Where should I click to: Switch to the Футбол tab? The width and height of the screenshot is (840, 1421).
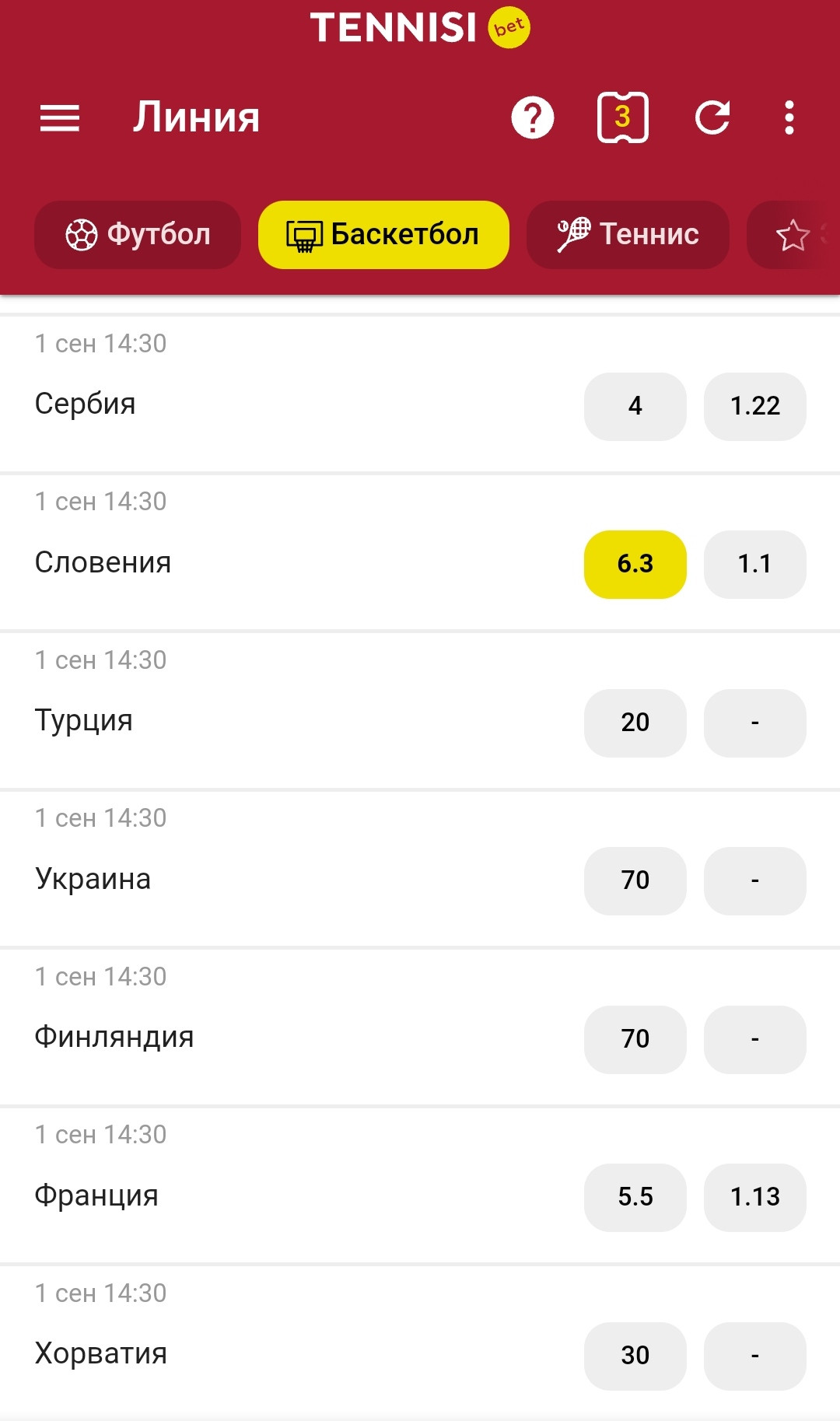coord(138,235)
